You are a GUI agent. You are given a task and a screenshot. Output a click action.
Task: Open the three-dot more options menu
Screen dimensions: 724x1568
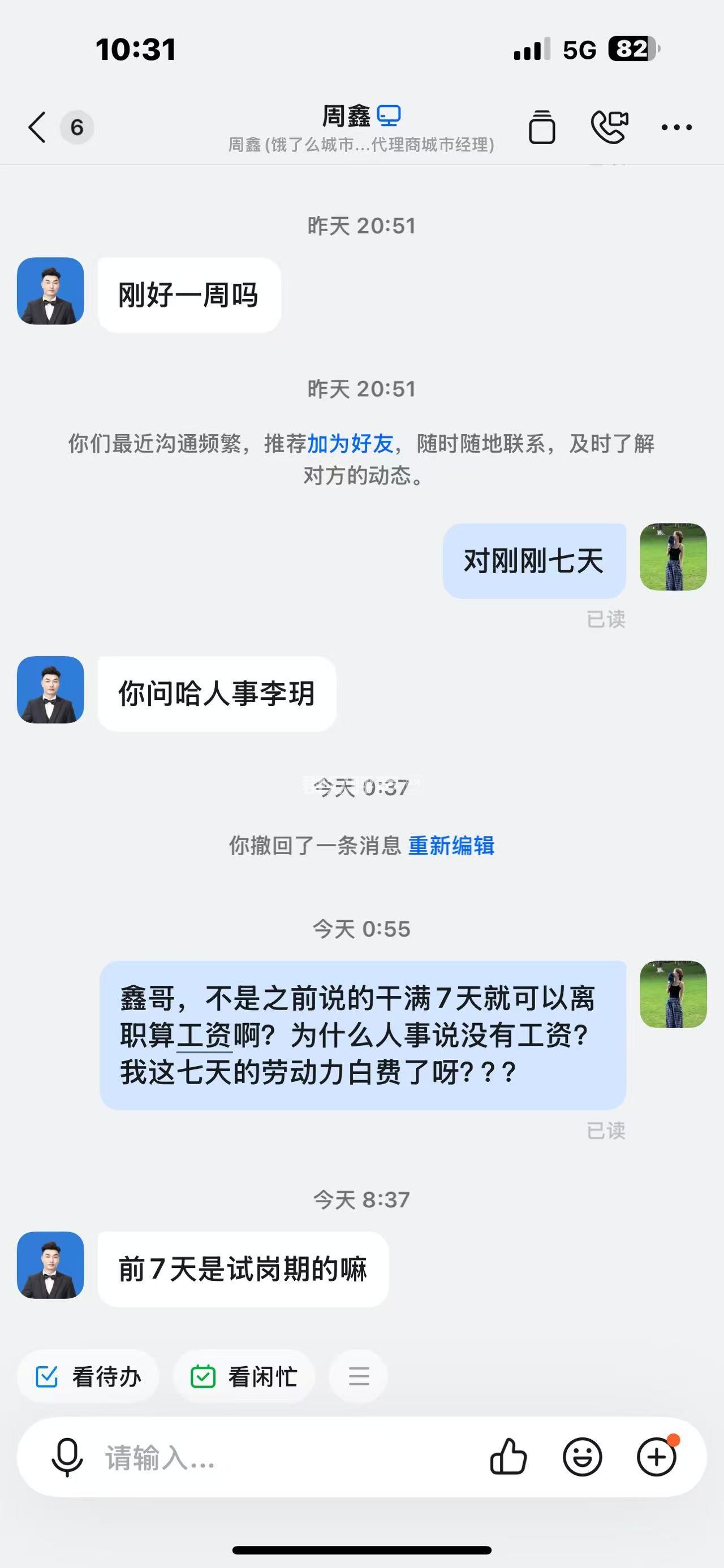click(x=676, y=127)
